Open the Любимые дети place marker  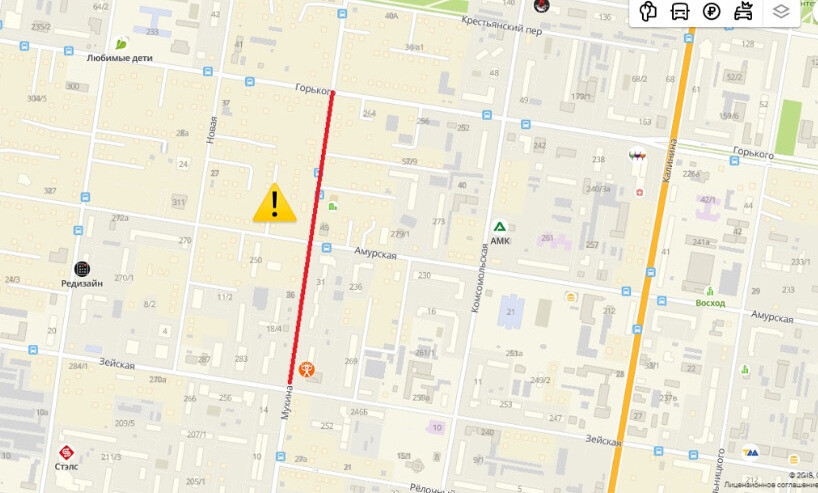click(x=121, y=44)
